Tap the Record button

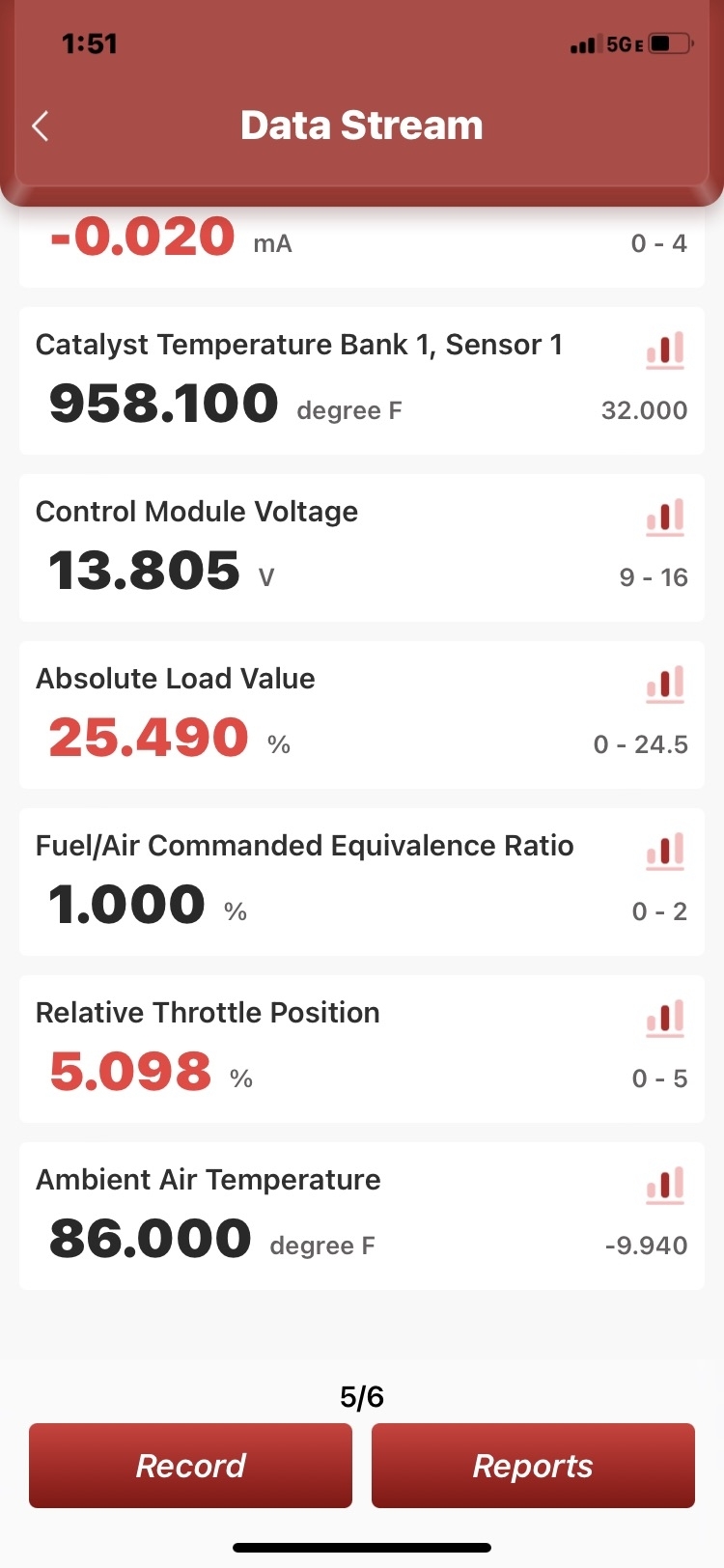(x=190, y=1465)
